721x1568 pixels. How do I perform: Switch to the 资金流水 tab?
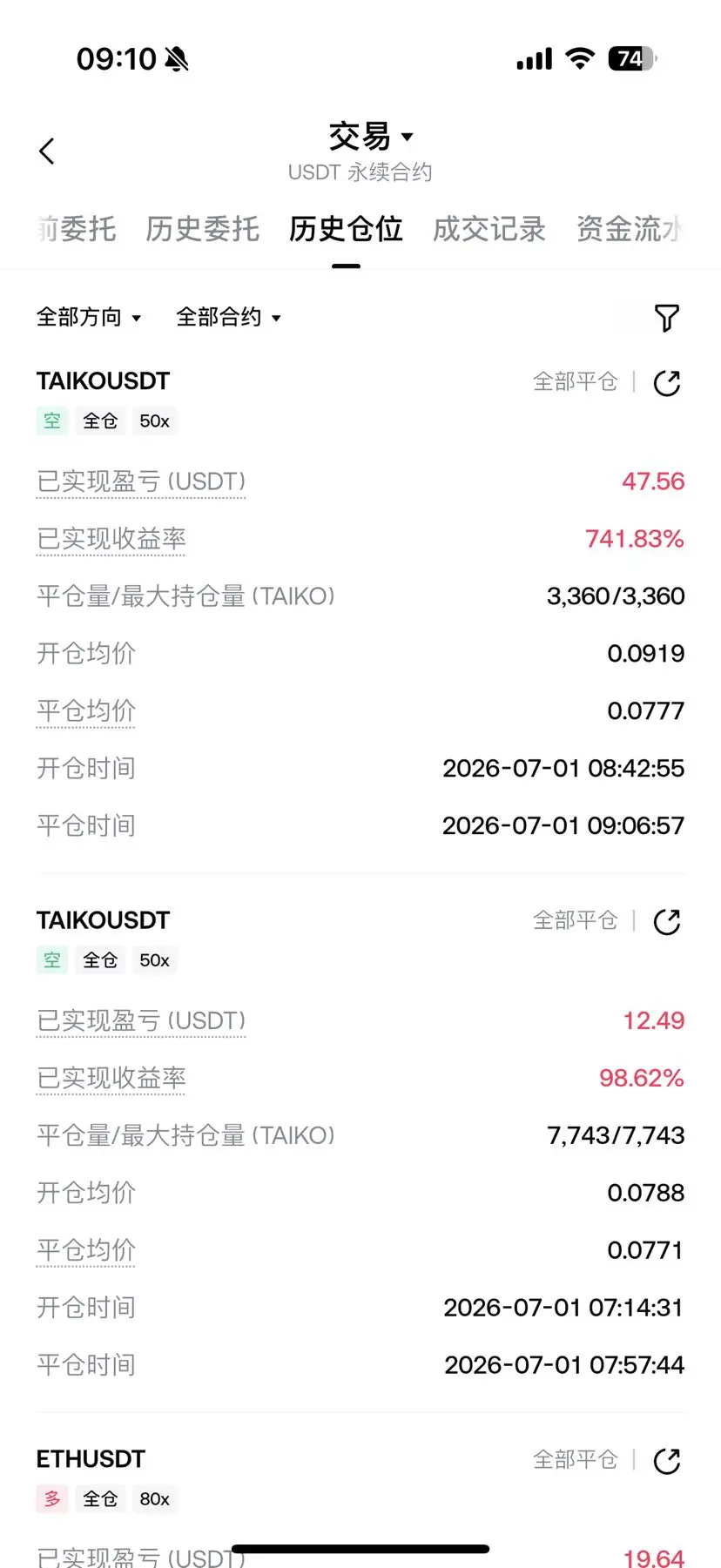[629, 229]
